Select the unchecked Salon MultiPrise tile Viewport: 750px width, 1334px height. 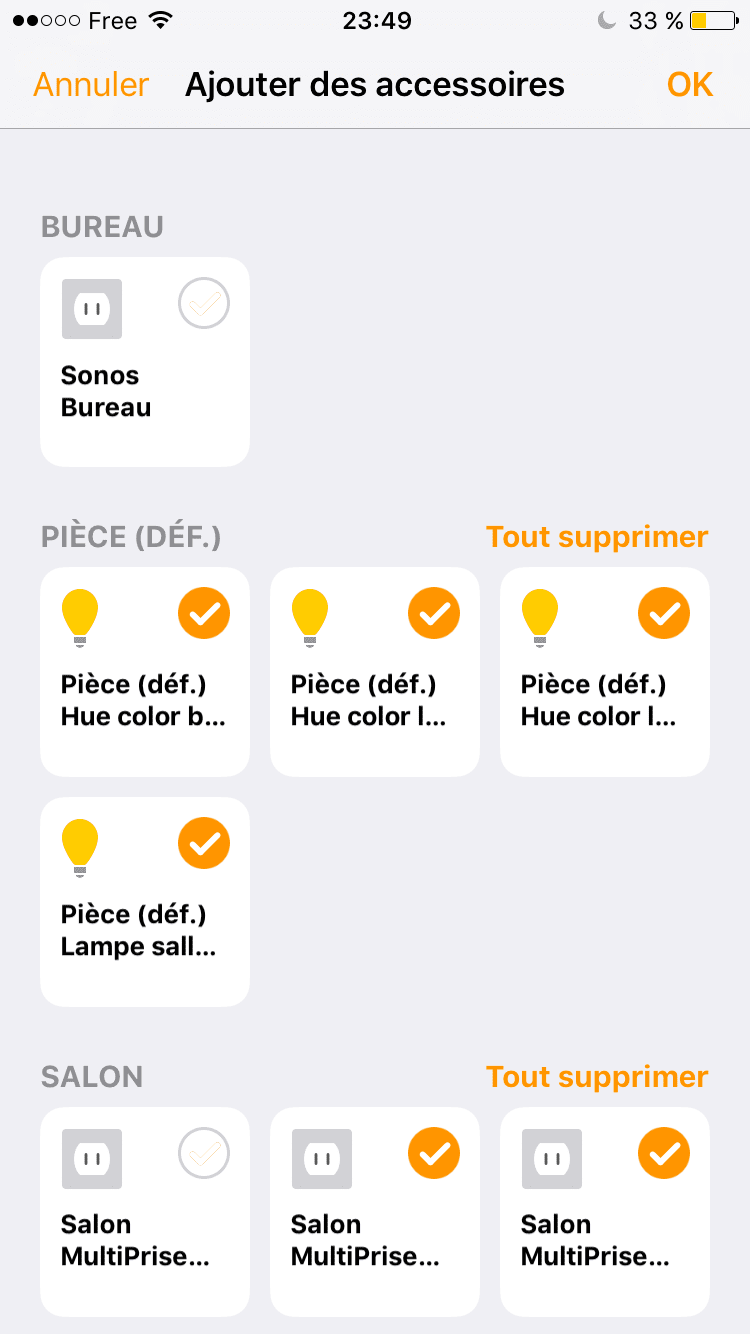[145, 1212]
